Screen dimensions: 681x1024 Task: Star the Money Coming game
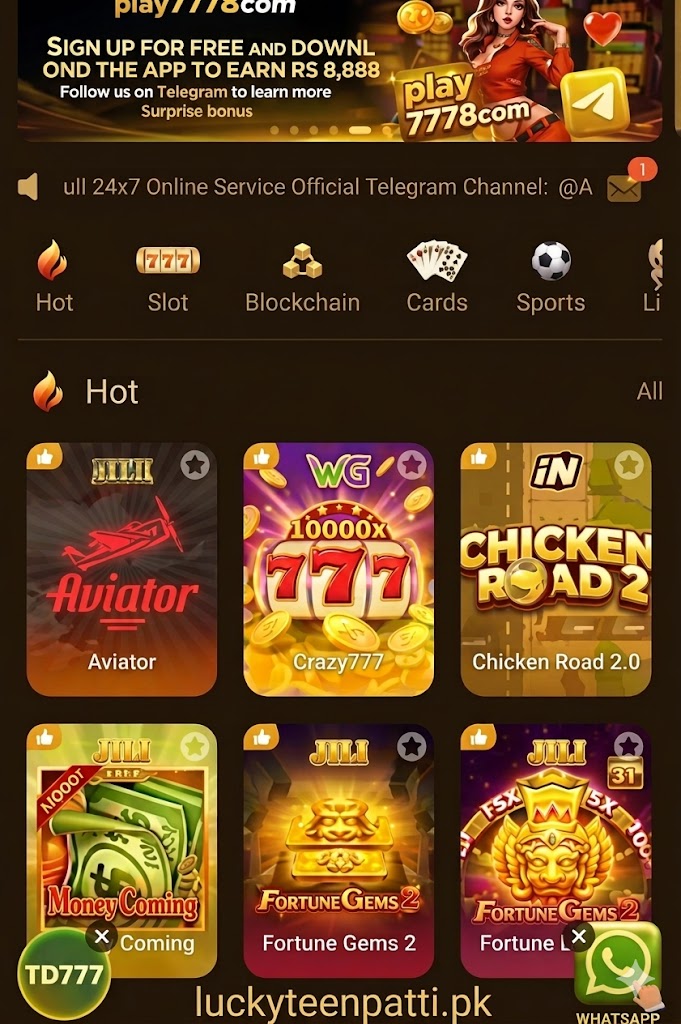[194, 746]
